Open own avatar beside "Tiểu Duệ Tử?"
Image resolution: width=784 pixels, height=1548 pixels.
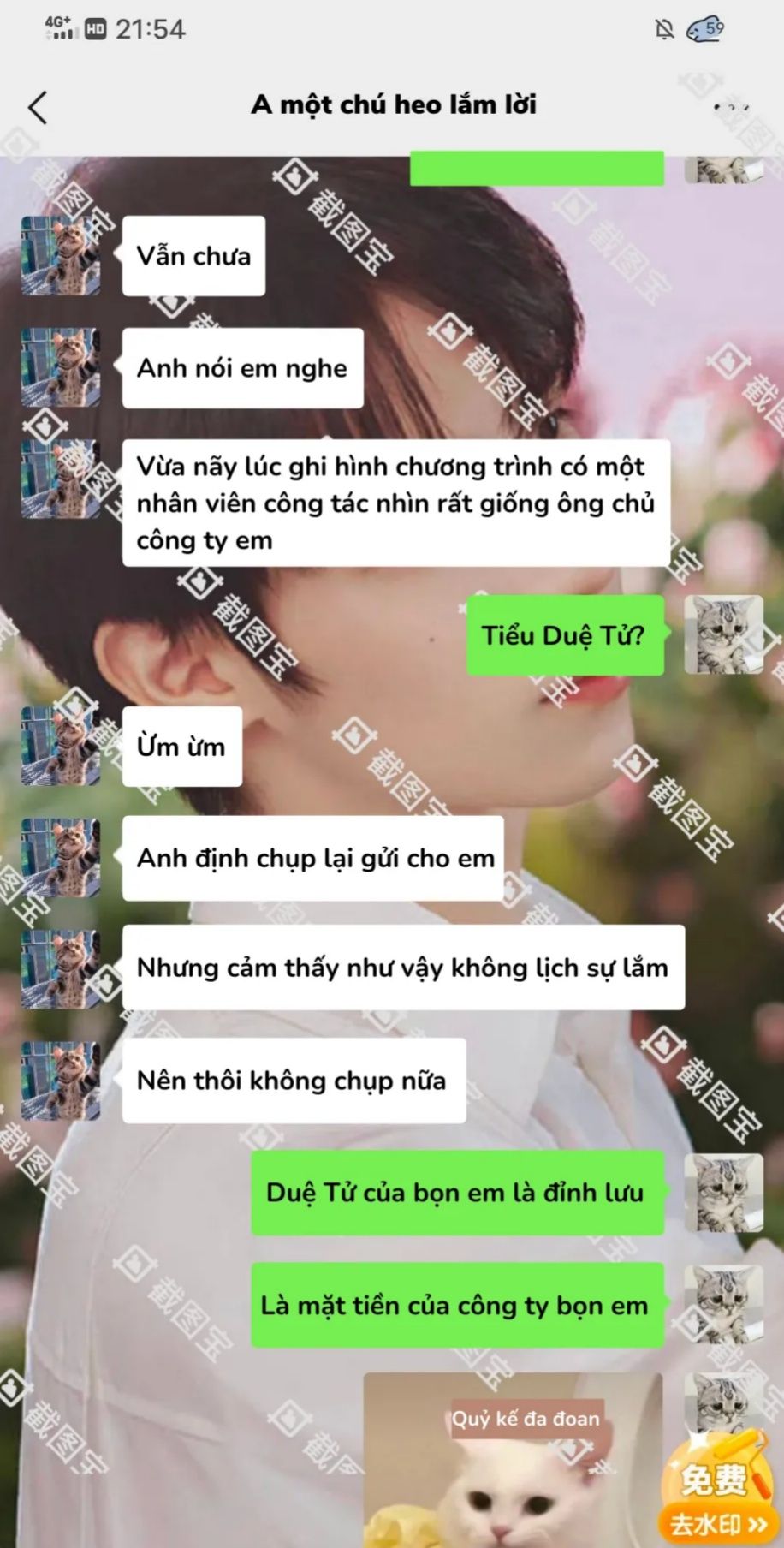coord(723,634)
